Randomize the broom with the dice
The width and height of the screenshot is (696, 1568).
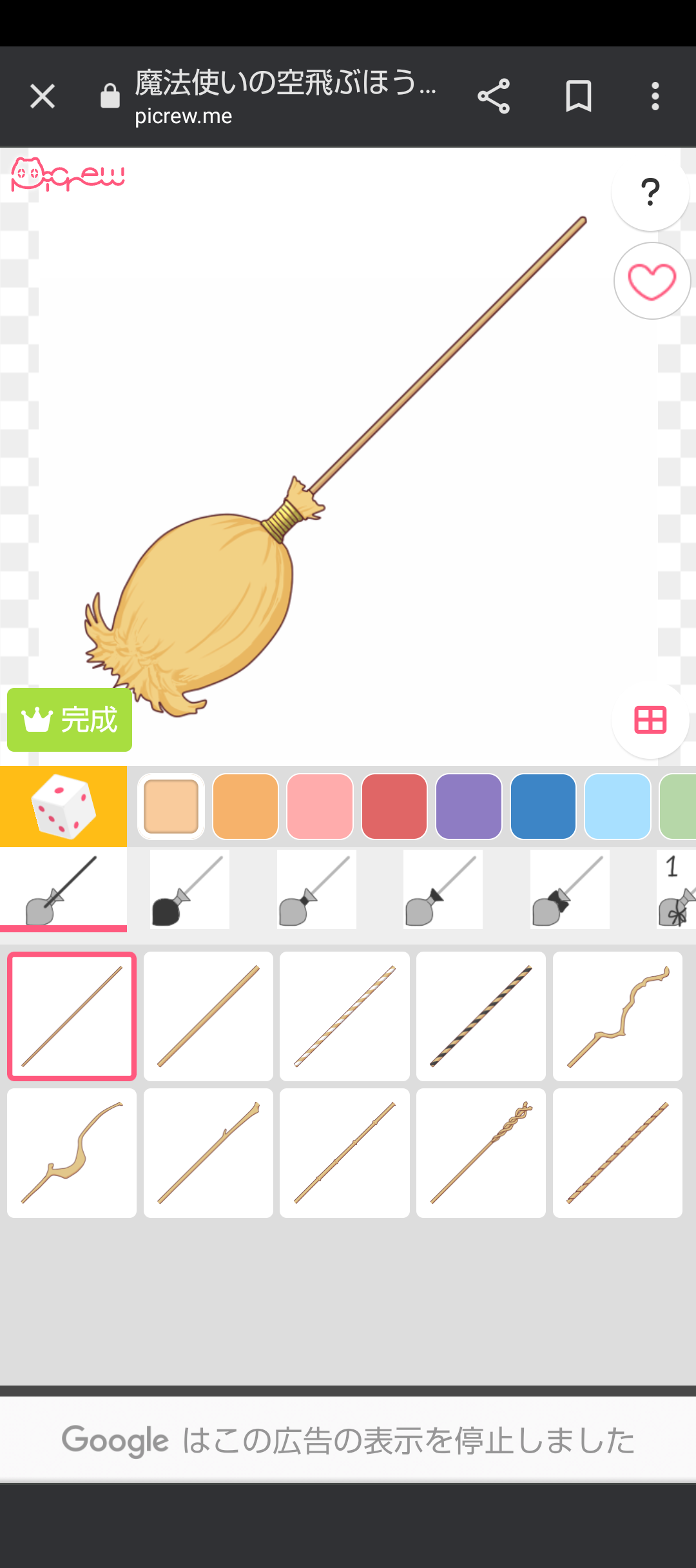[63, 807]
